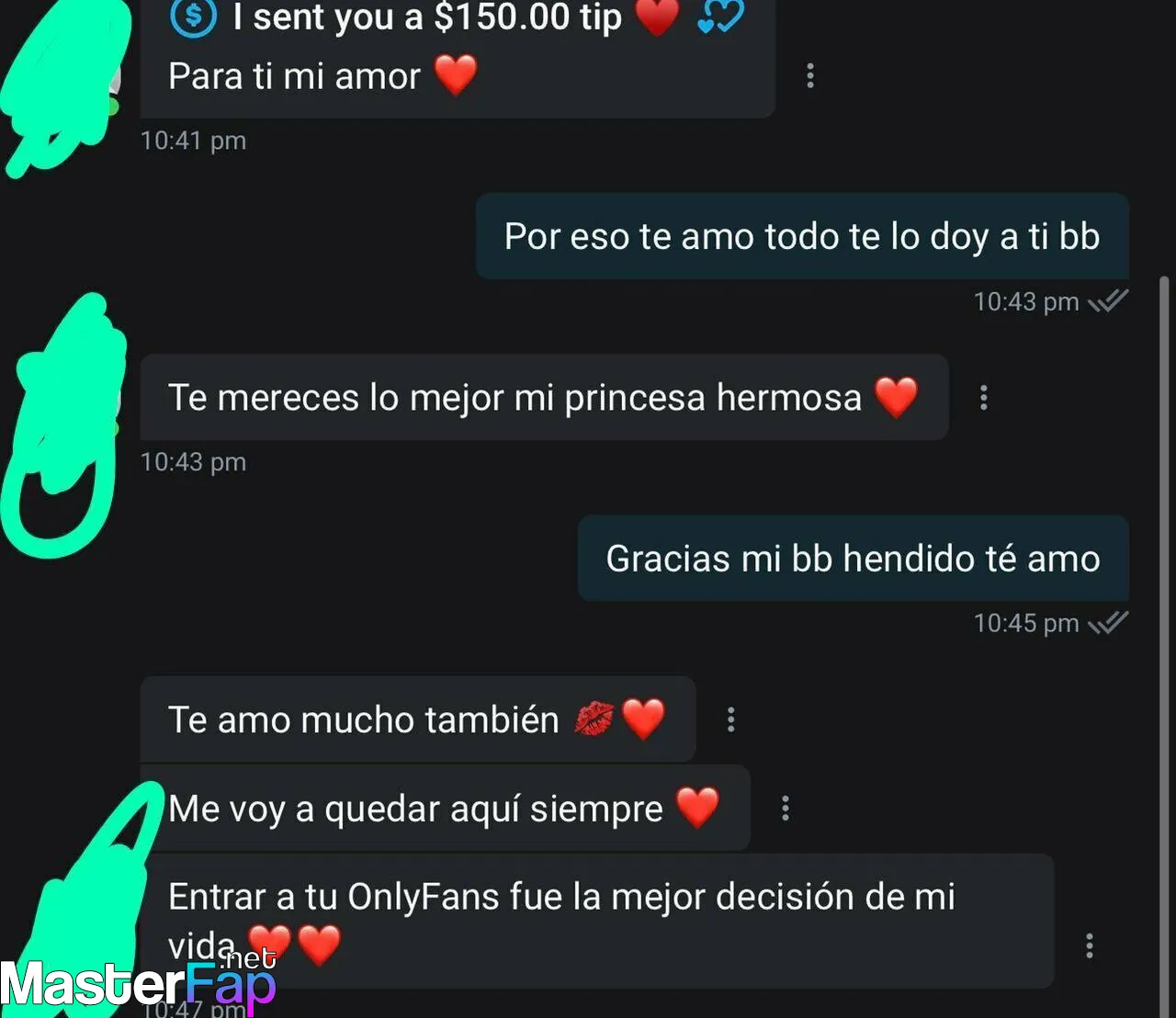
Task: Open message options beside "Te mereces lo mejor"
Action: (x=983, y=397)
